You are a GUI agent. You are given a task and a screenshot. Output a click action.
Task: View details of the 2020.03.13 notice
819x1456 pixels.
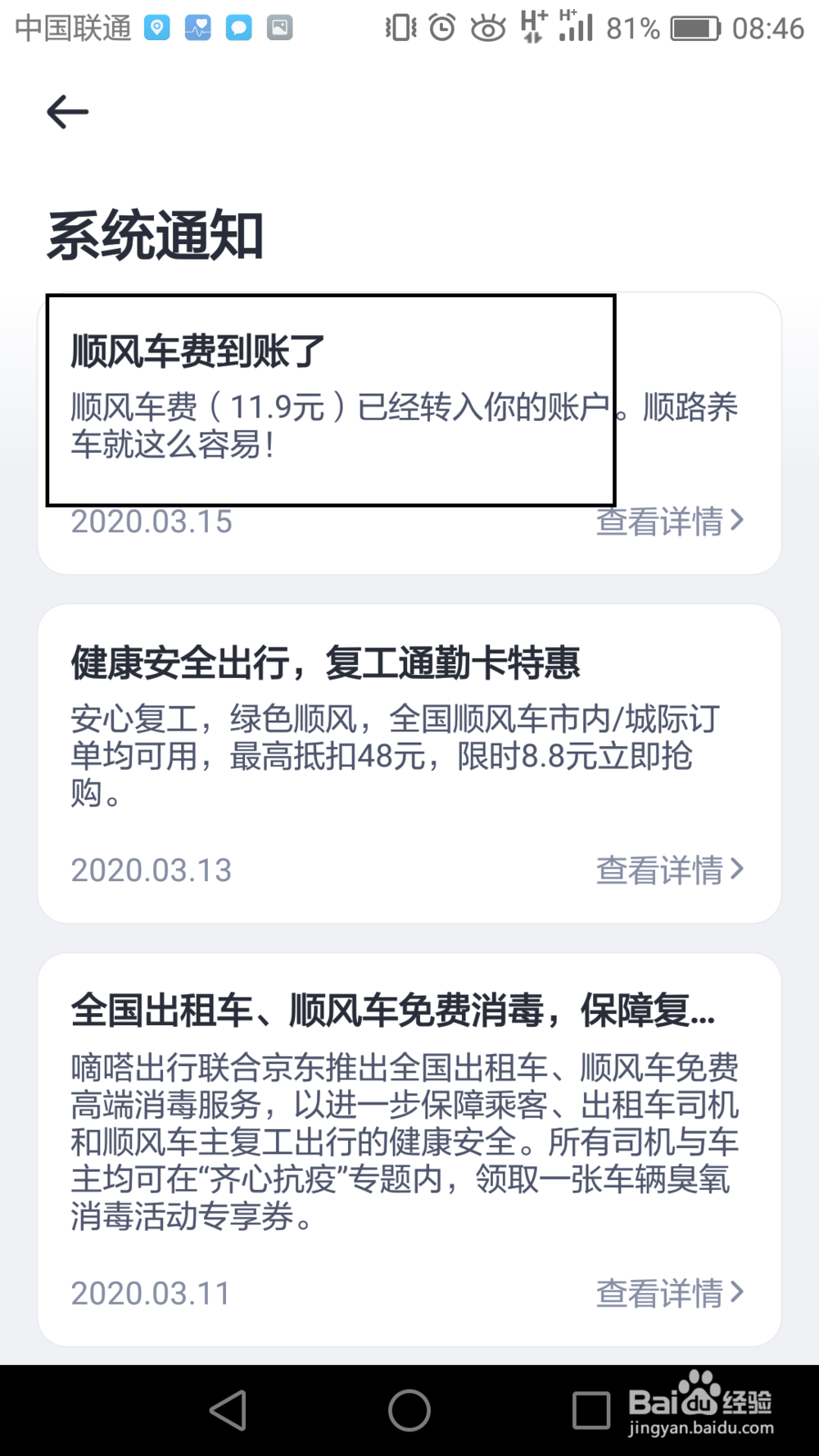[670, 870]
